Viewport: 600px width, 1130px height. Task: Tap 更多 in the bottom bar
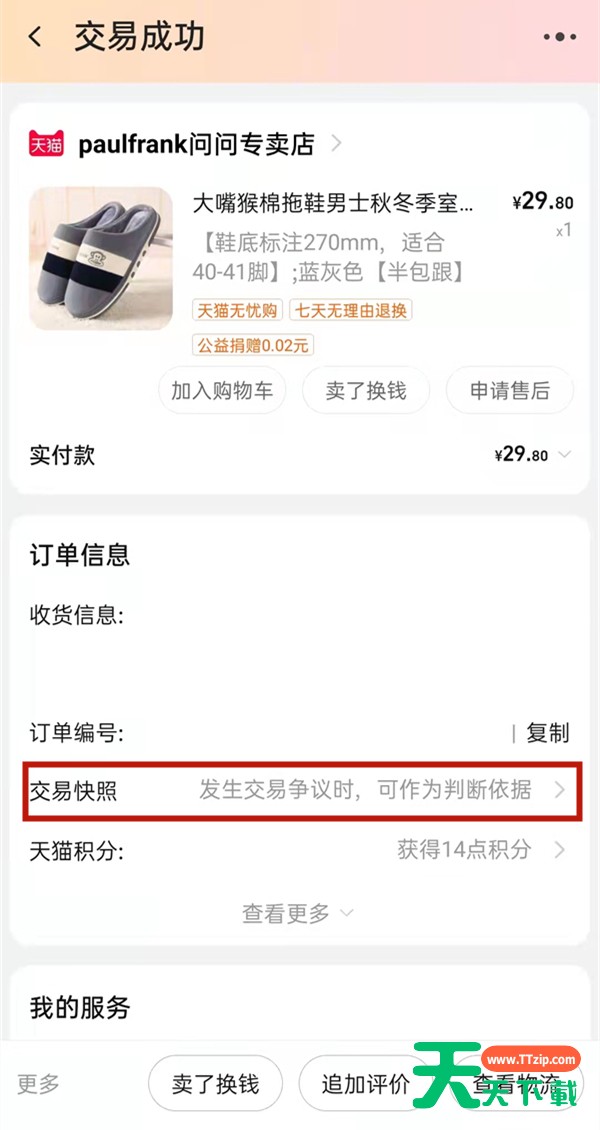click(39, 1083)
